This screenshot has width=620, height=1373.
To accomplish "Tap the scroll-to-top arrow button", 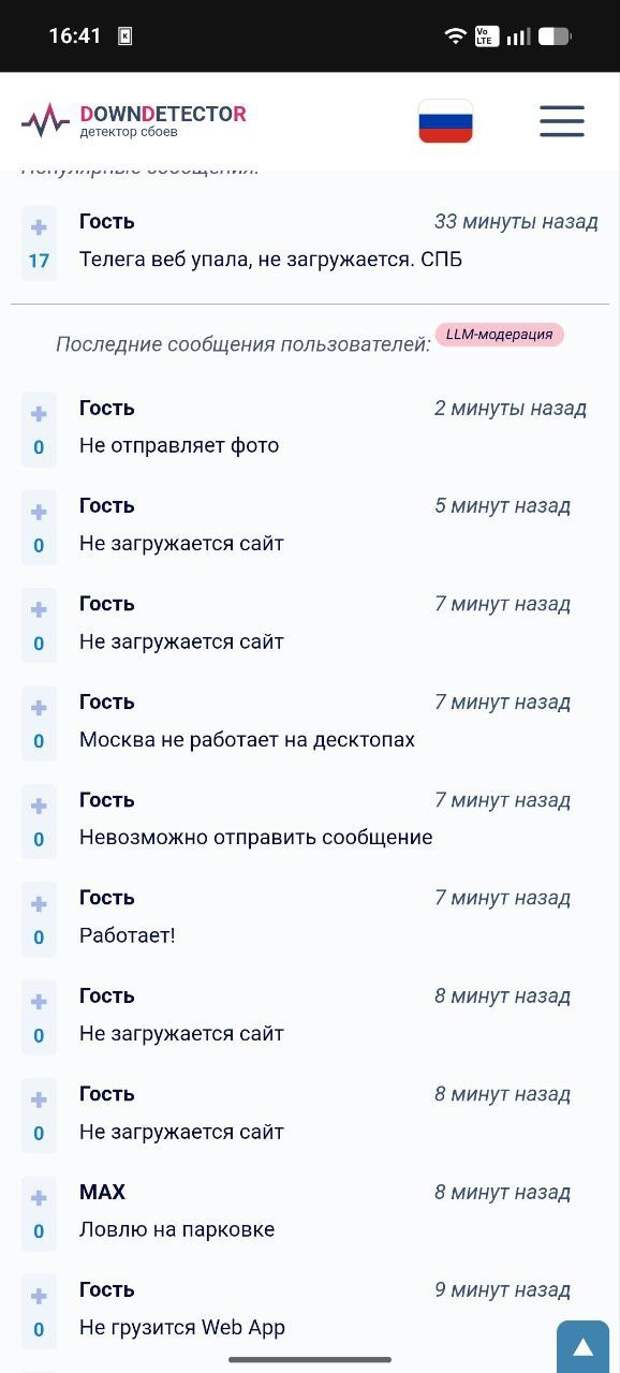I will tap(582, 1347).
